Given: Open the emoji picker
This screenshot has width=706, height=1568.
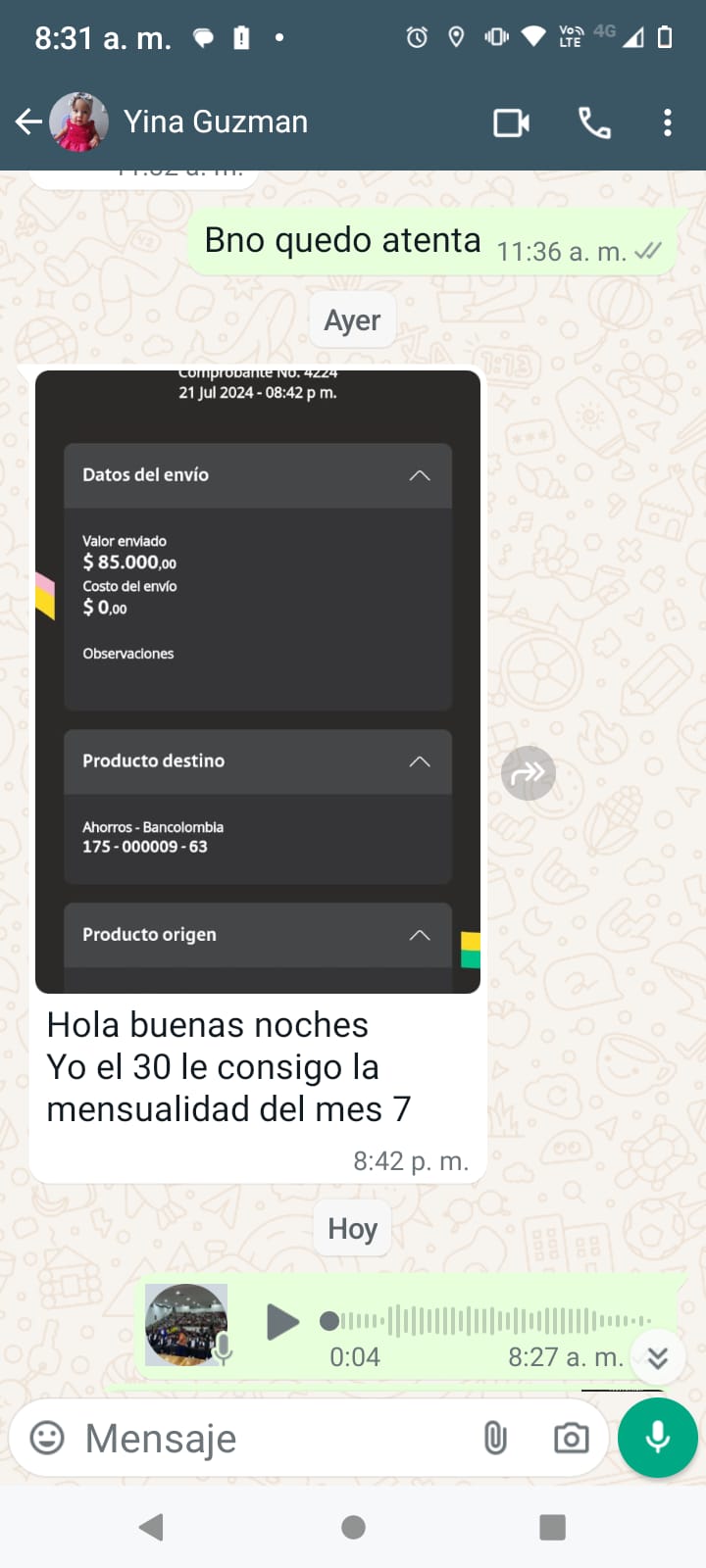Looking at the screenshot, I should click(x=47, y=1438).
